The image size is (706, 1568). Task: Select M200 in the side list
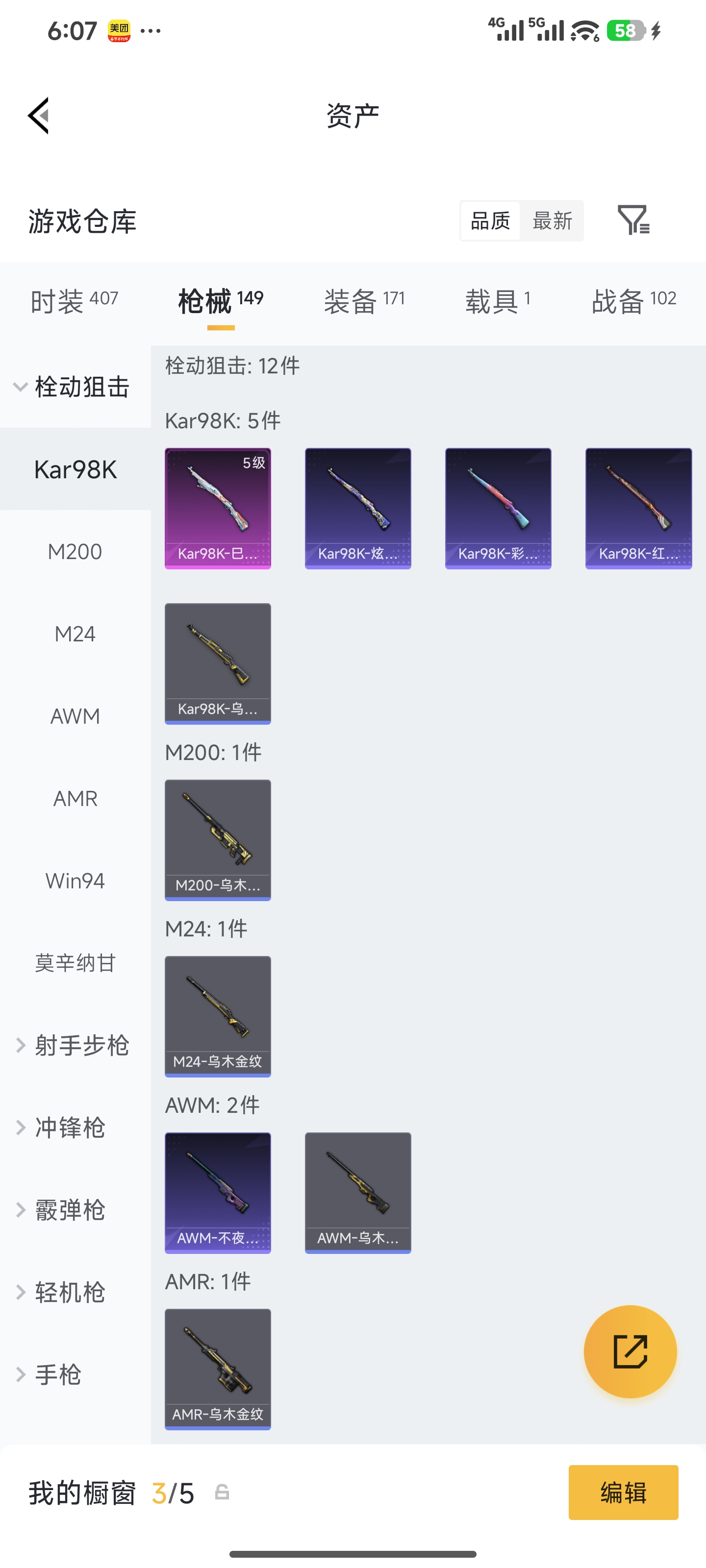click(75, 551)
